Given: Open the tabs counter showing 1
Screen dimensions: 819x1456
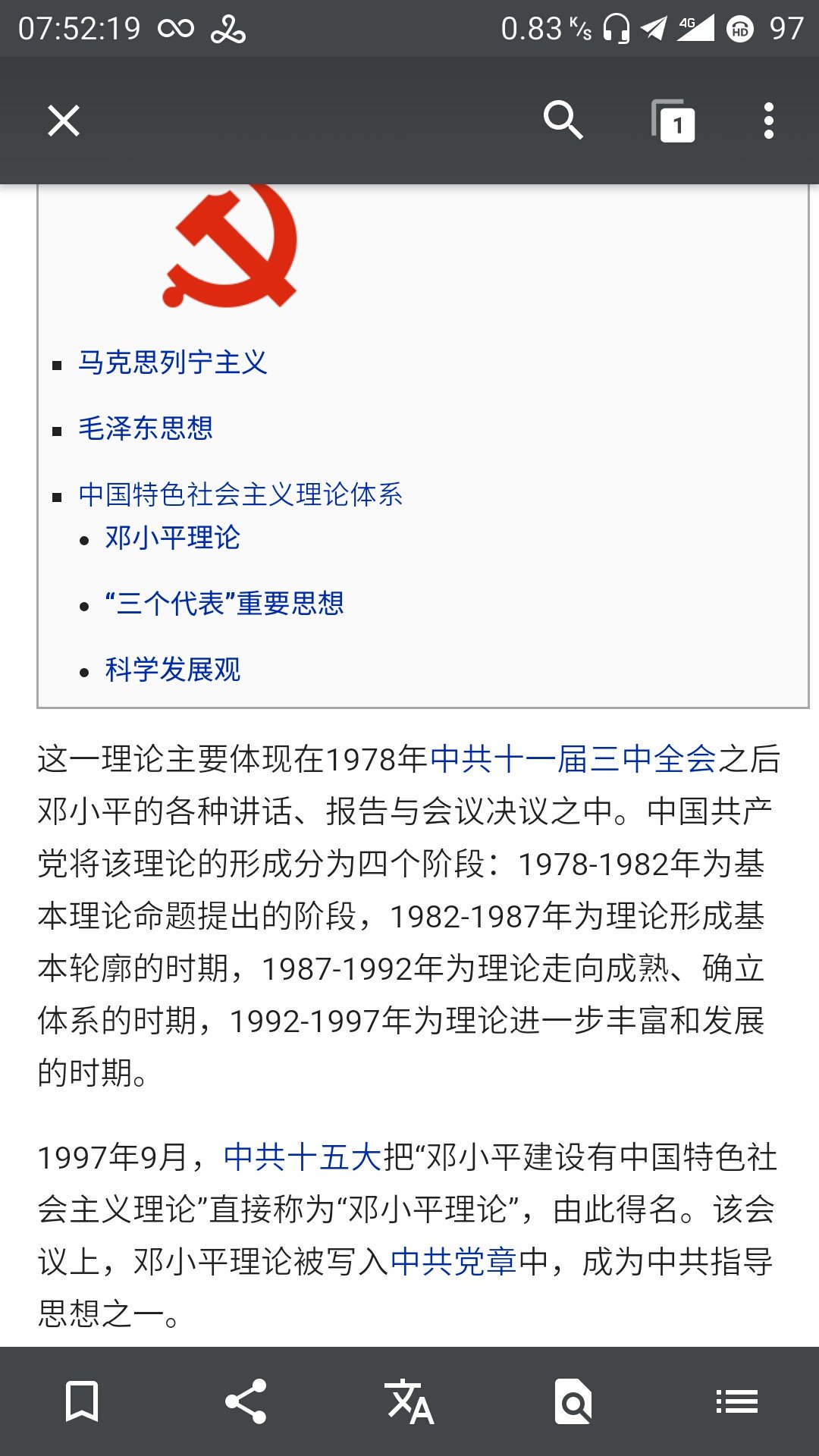Looking at the screenshot, I should pyautogui.click(x=673, y=121).
